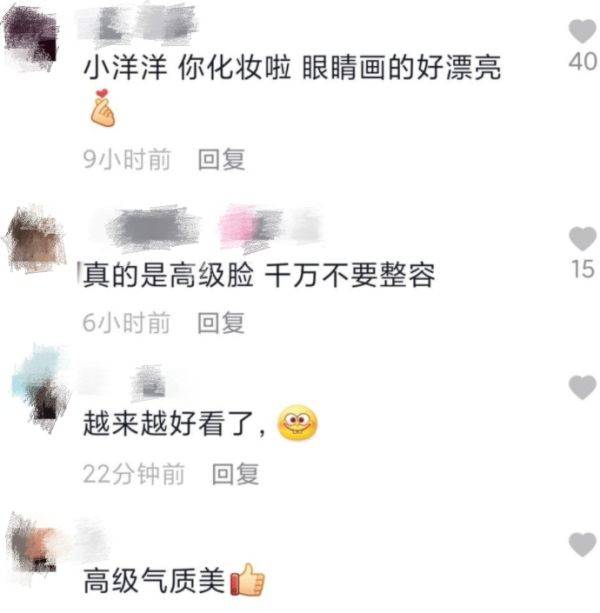Like the 真的是高级脸 comment
The image size is (600, 613).
pyautogui.click(x=582, y=238)
